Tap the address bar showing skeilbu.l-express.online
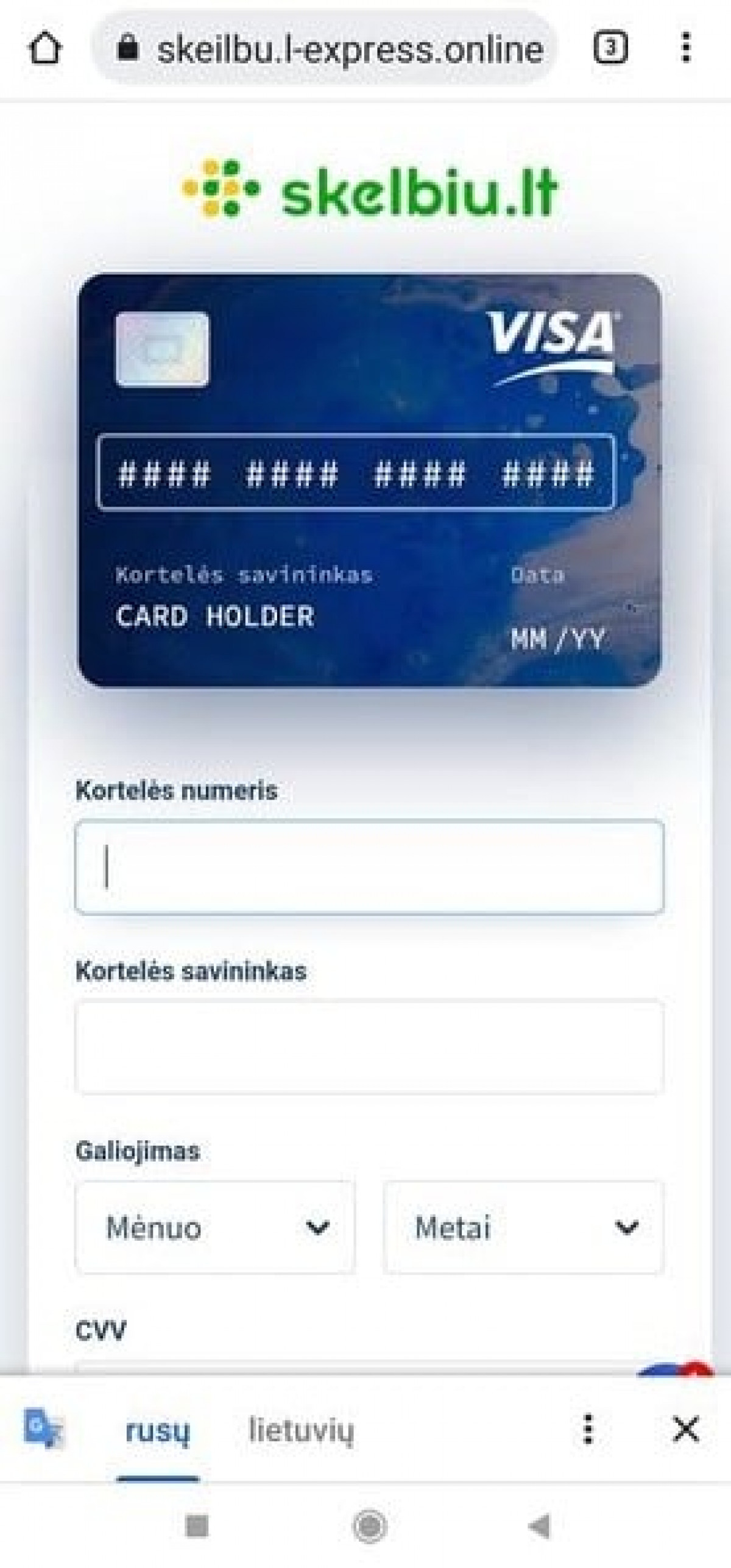This screenshot has height=1568, width=731. pyautogui.click(x=324, y=48)
